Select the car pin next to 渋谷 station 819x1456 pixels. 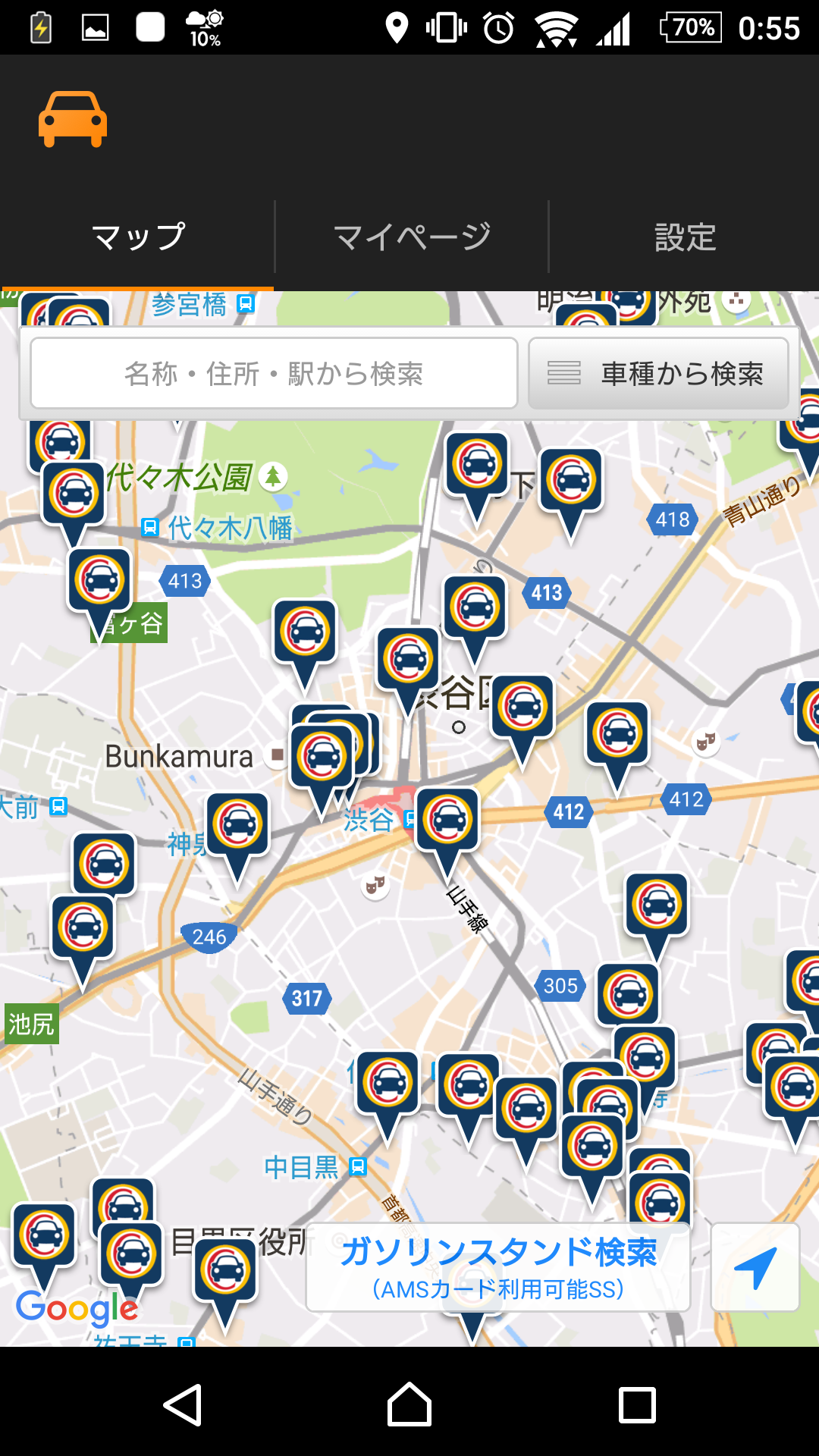pyautogui.click(x=447, y=821)
